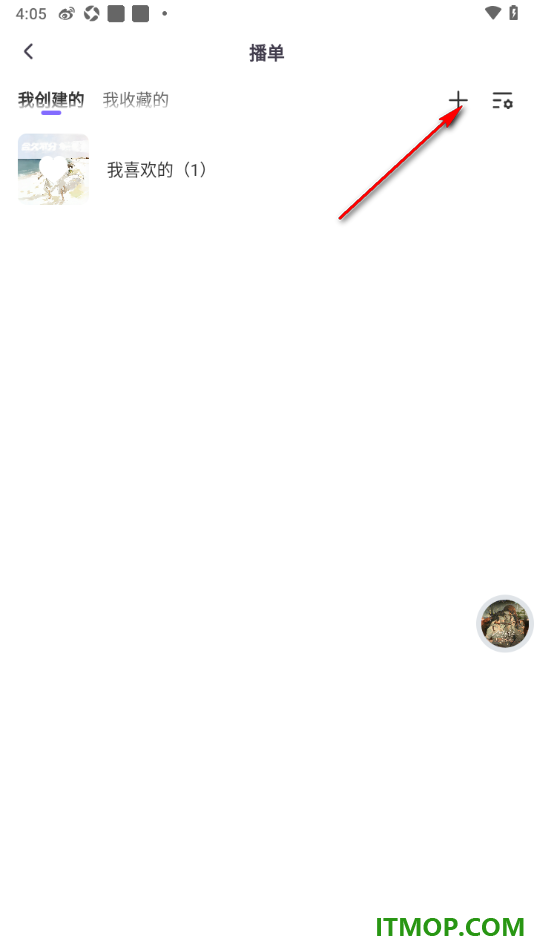Open the 我喜欢的 playlist
The height and width of the screenshot is (950, 534).
pyautogui.click(x=267, y=170)
